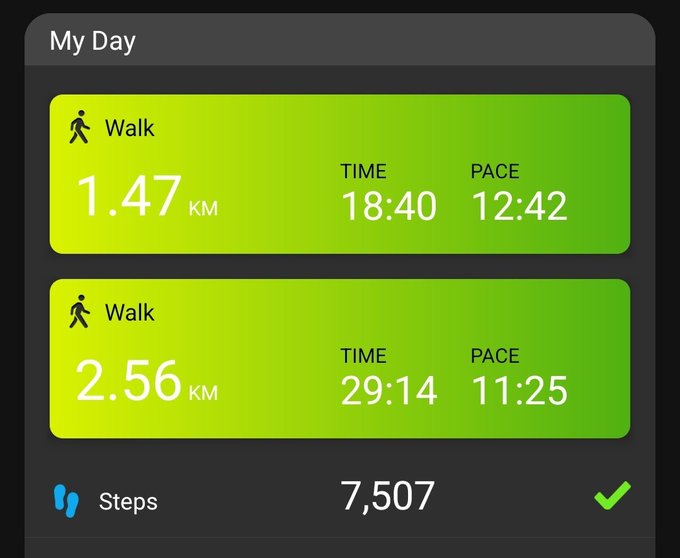Open the 1.47 KM Walk activity card

point(340,174)
